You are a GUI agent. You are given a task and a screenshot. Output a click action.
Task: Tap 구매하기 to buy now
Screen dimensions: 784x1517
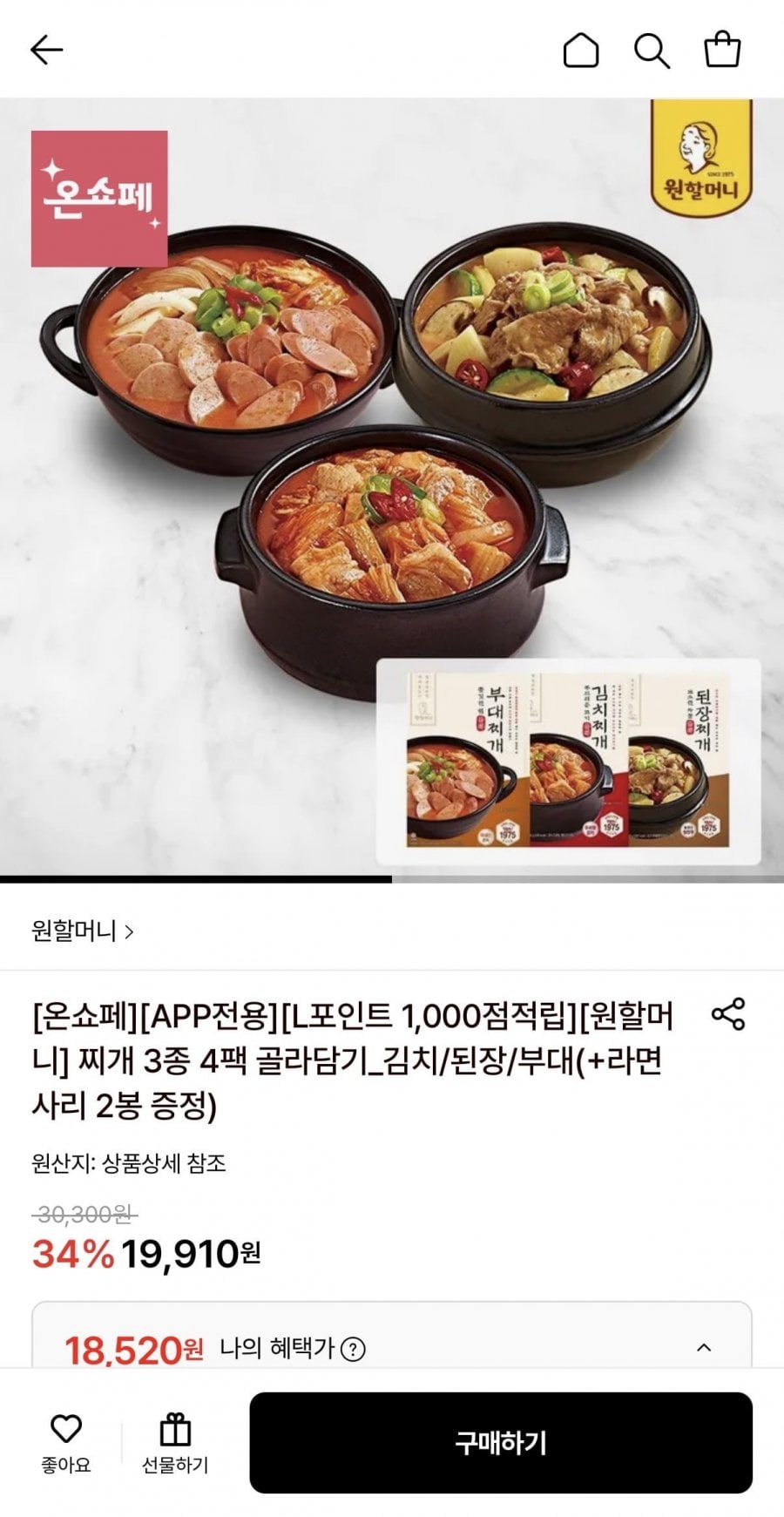[500, 1443]
